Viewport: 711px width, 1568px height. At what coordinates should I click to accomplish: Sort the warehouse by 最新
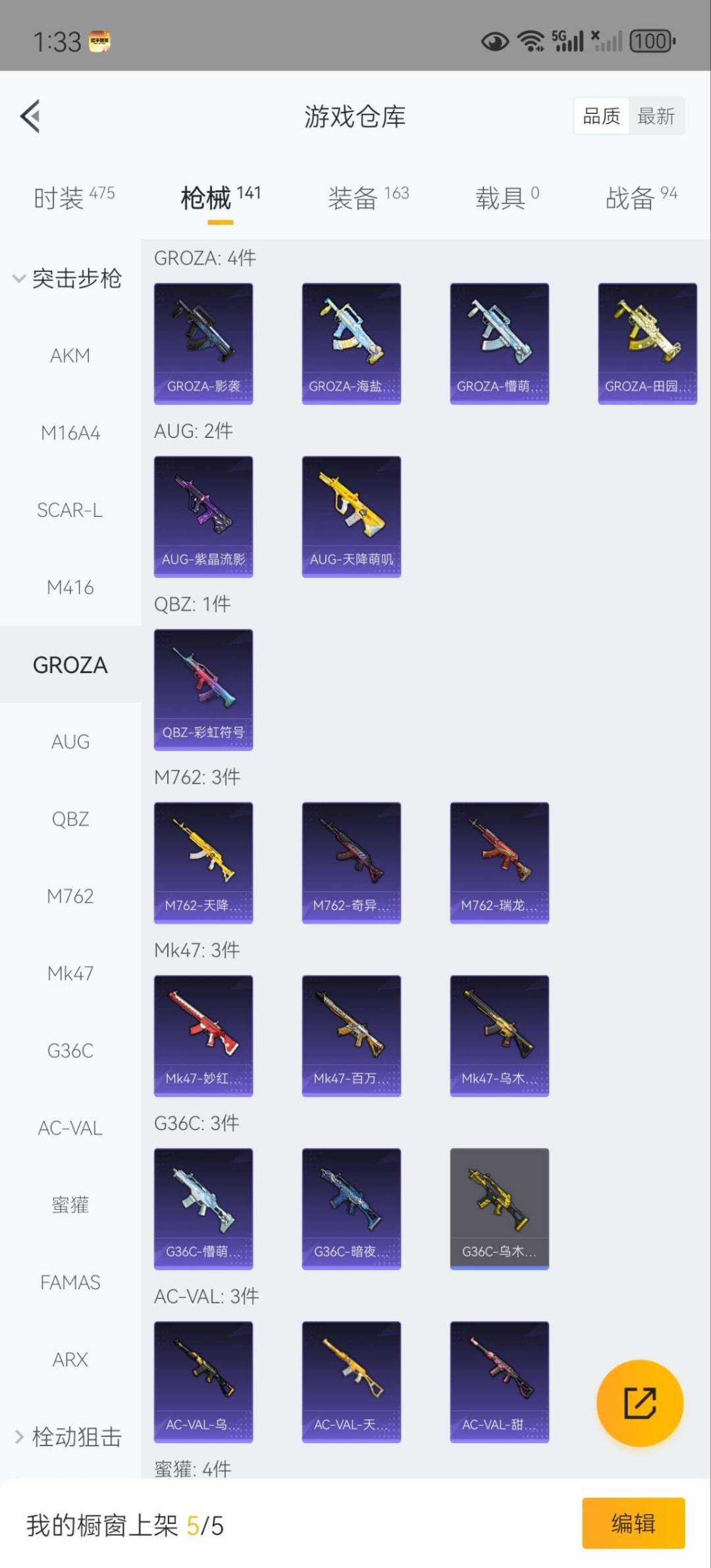656,117
